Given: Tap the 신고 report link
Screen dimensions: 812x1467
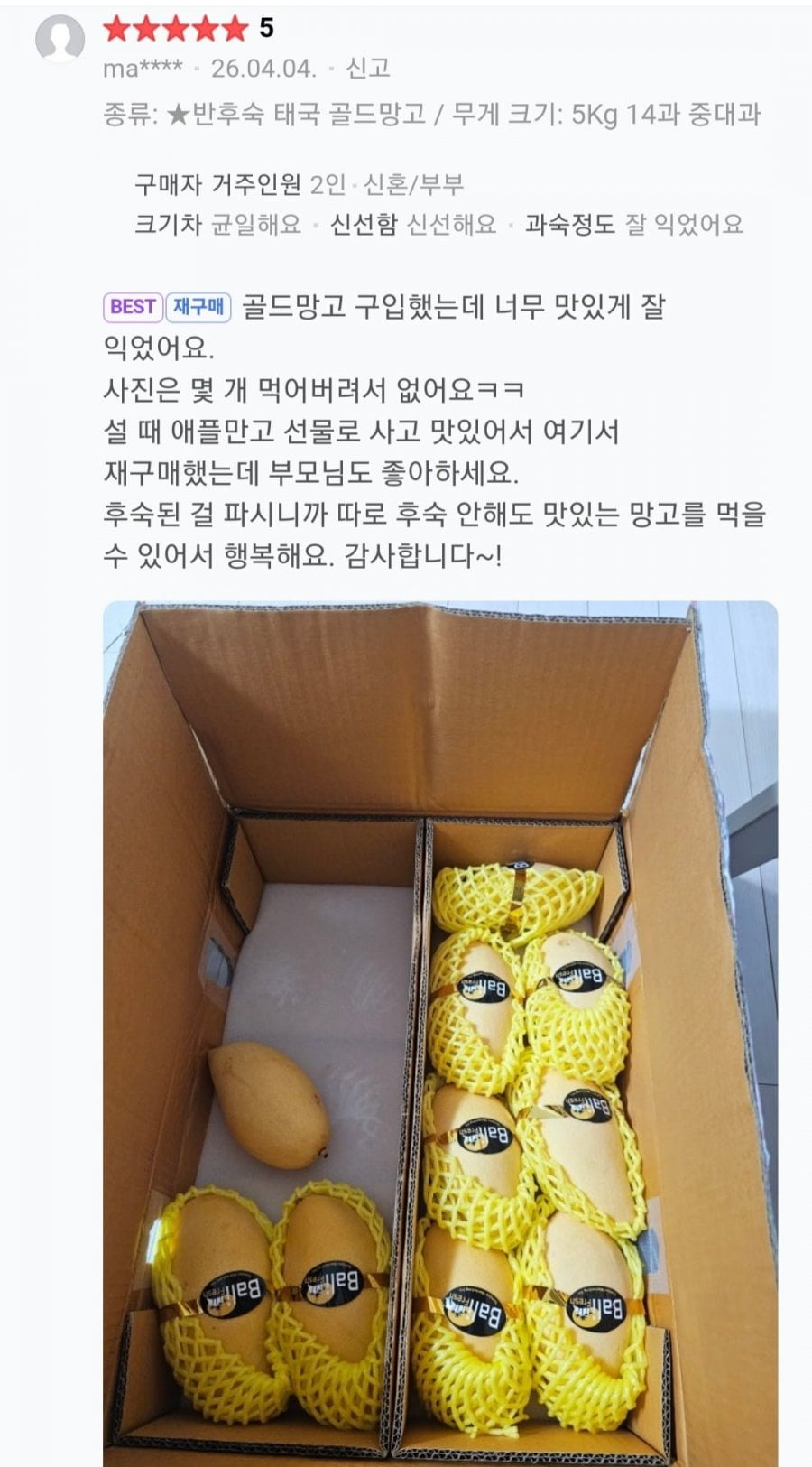Looking at the screenshot, I should coord(368,68).
